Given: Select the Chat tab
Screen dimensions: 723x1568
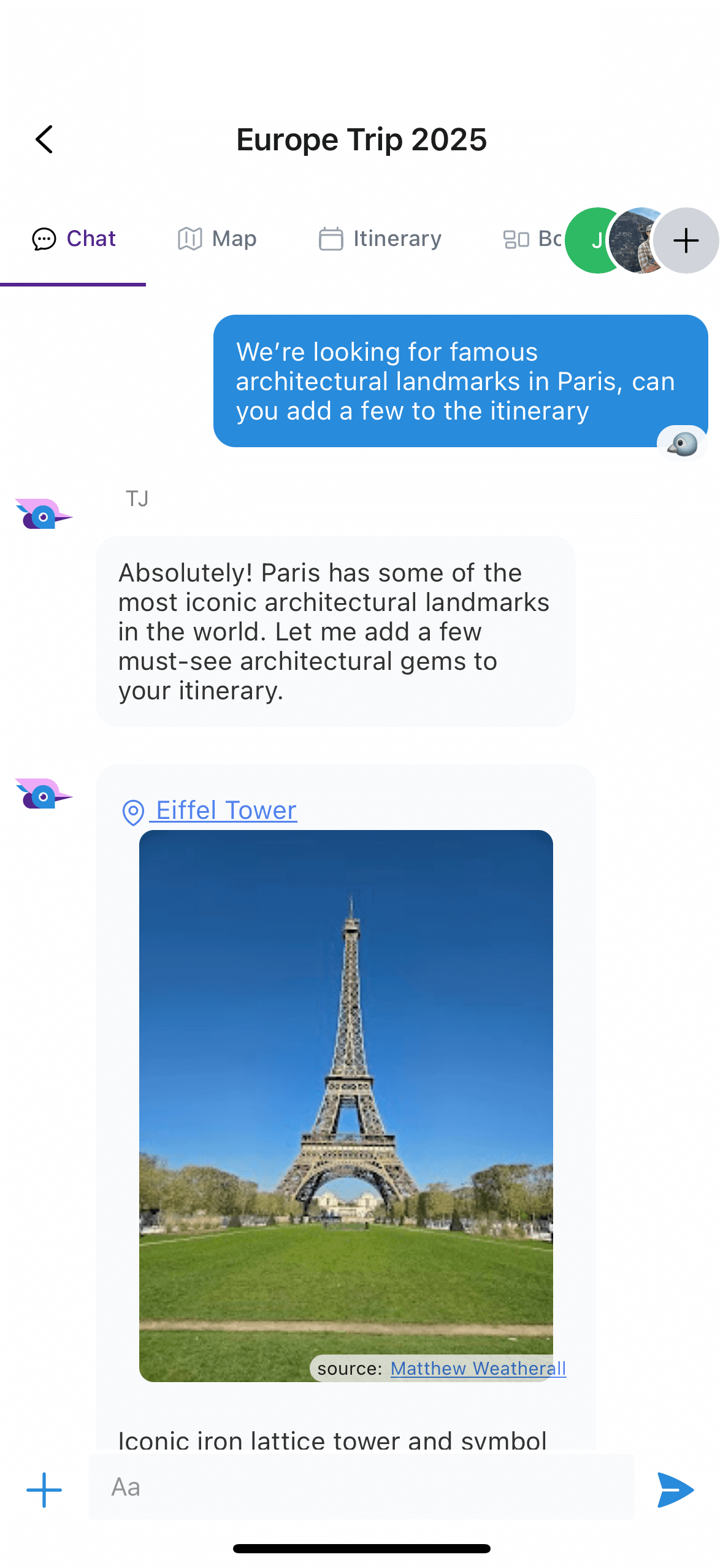Looking at the screenshot, I should 74,239.
